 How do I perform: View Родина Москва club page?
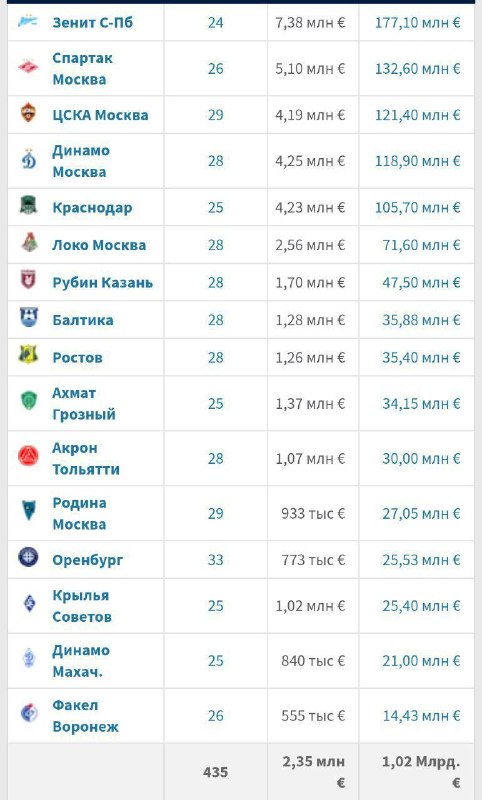click(x=80, y=514)
